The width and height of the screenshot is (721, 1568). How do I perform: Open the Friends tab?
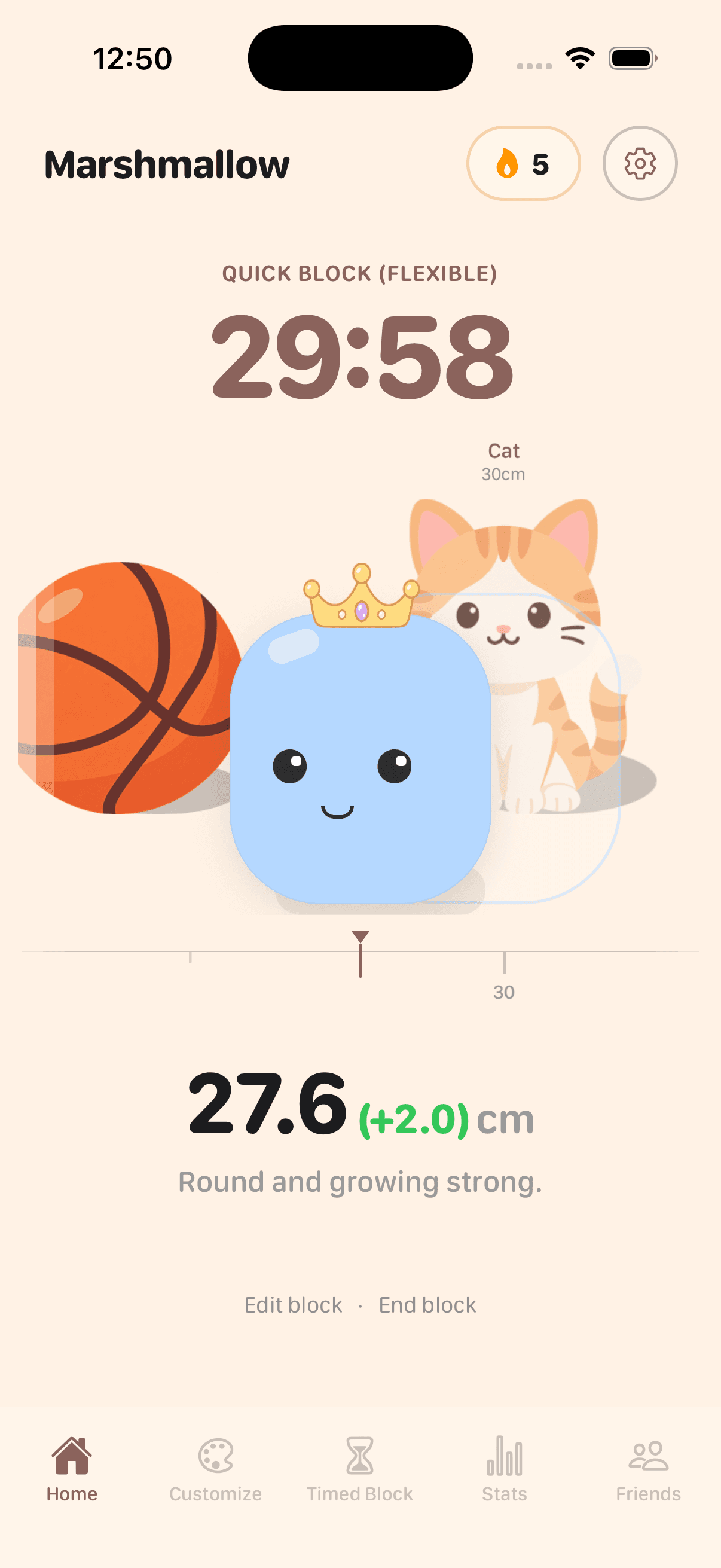[x=648, y=1469]
